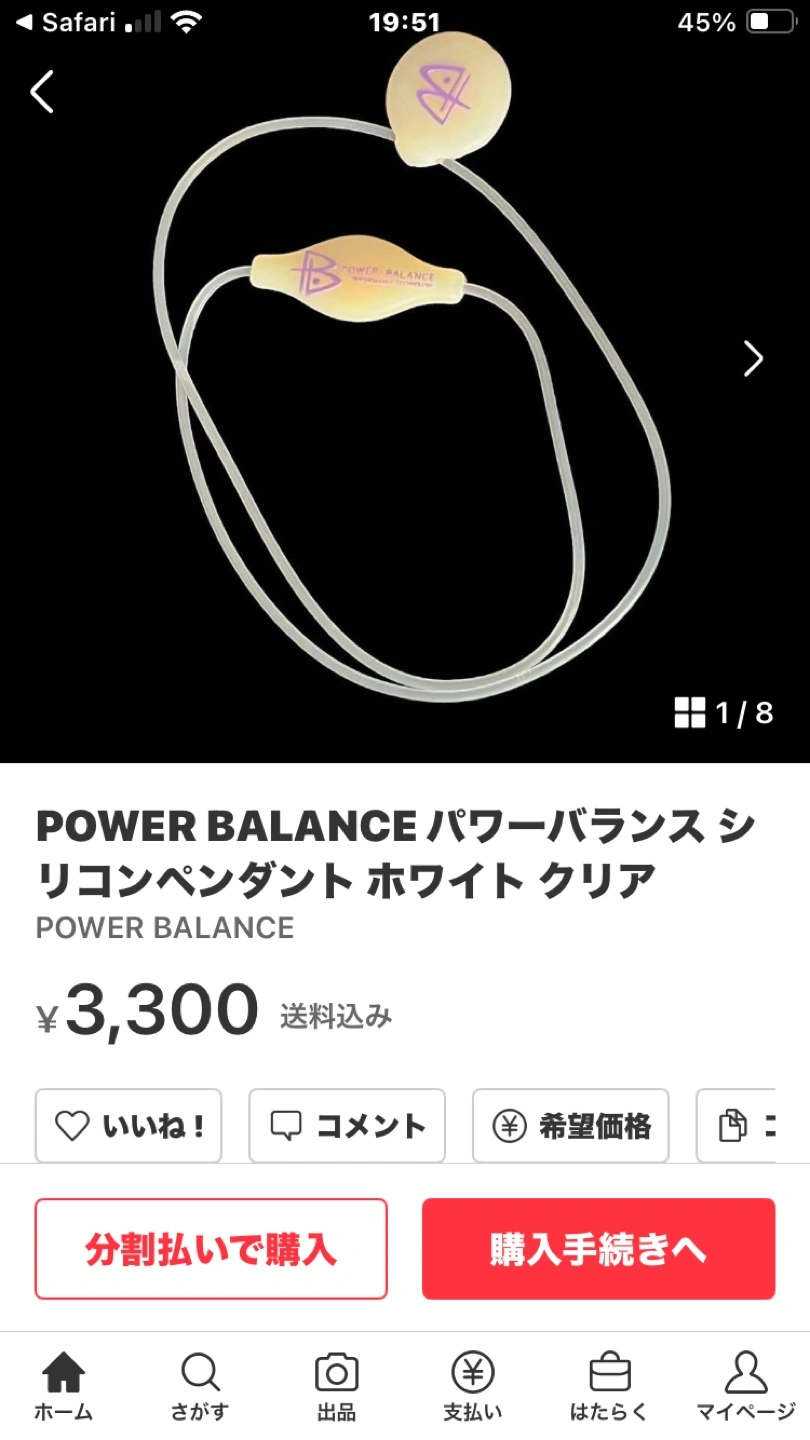The image size is (810, 1440).
Task: Open the コメント section
Action: (347, 1126)
